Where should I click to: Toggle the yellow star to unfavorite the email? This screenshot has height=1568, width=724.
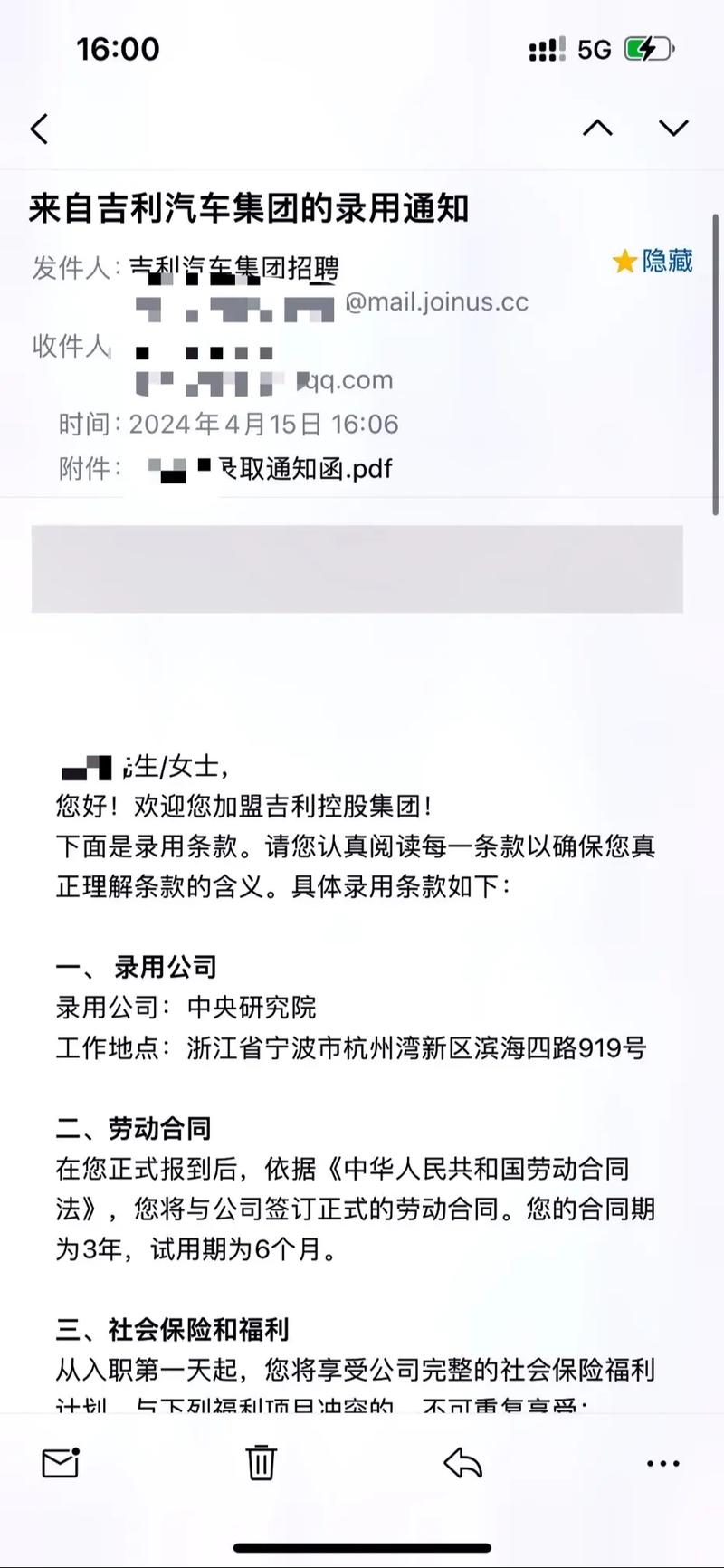coord(624,262)
